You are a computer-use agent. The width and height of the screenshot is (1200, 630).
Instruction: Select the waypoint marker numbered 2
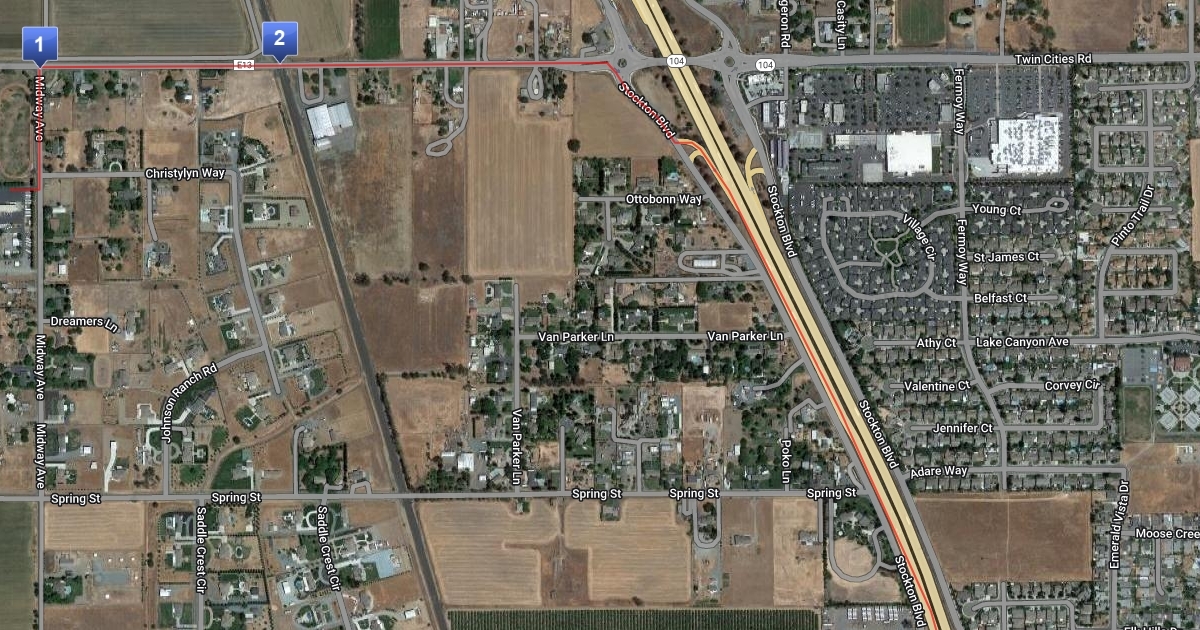click(x=279, y=39)
